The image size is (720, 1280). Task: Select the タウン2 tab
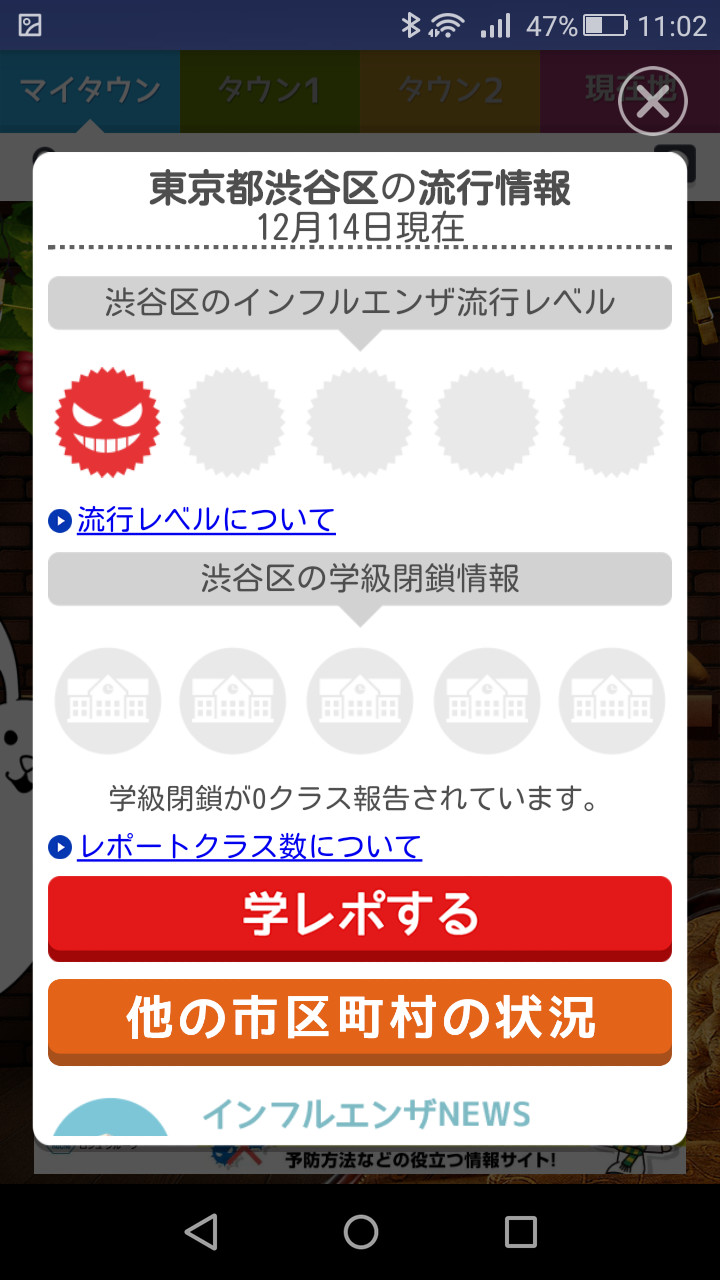450,88
